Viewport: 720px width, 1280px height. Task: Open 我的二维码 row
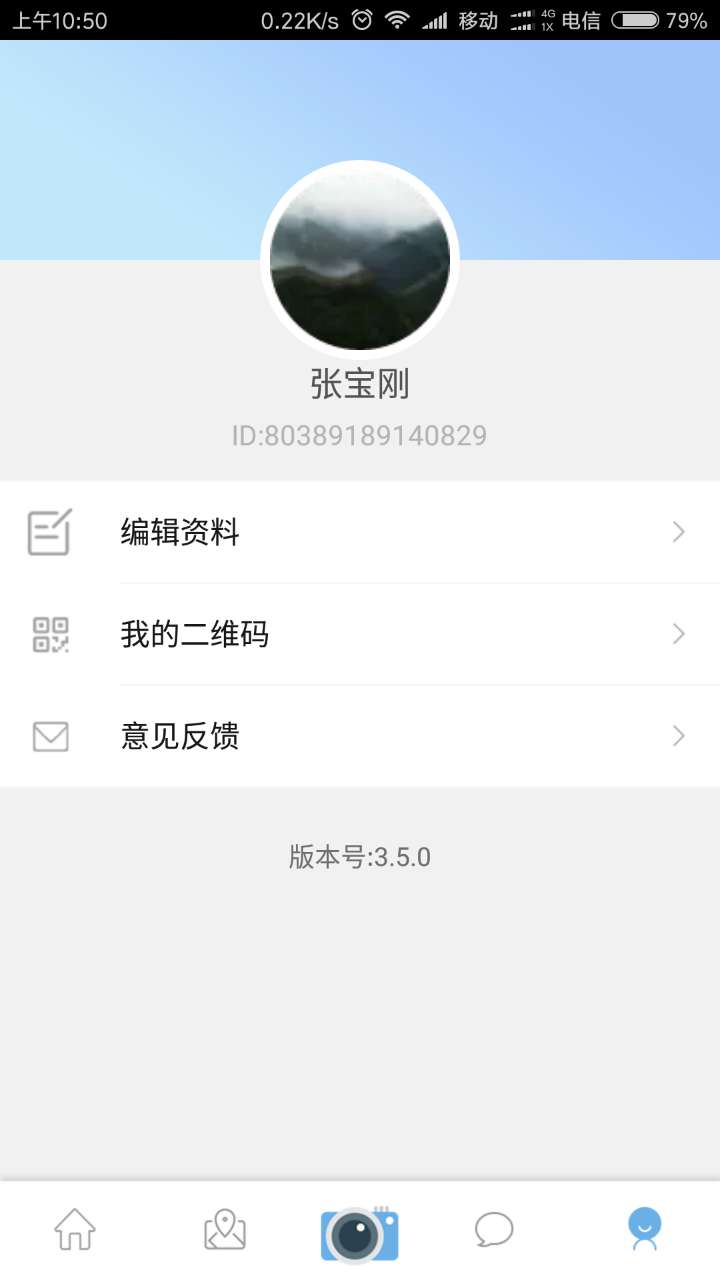pyautogui.click(x=360, y=634)
